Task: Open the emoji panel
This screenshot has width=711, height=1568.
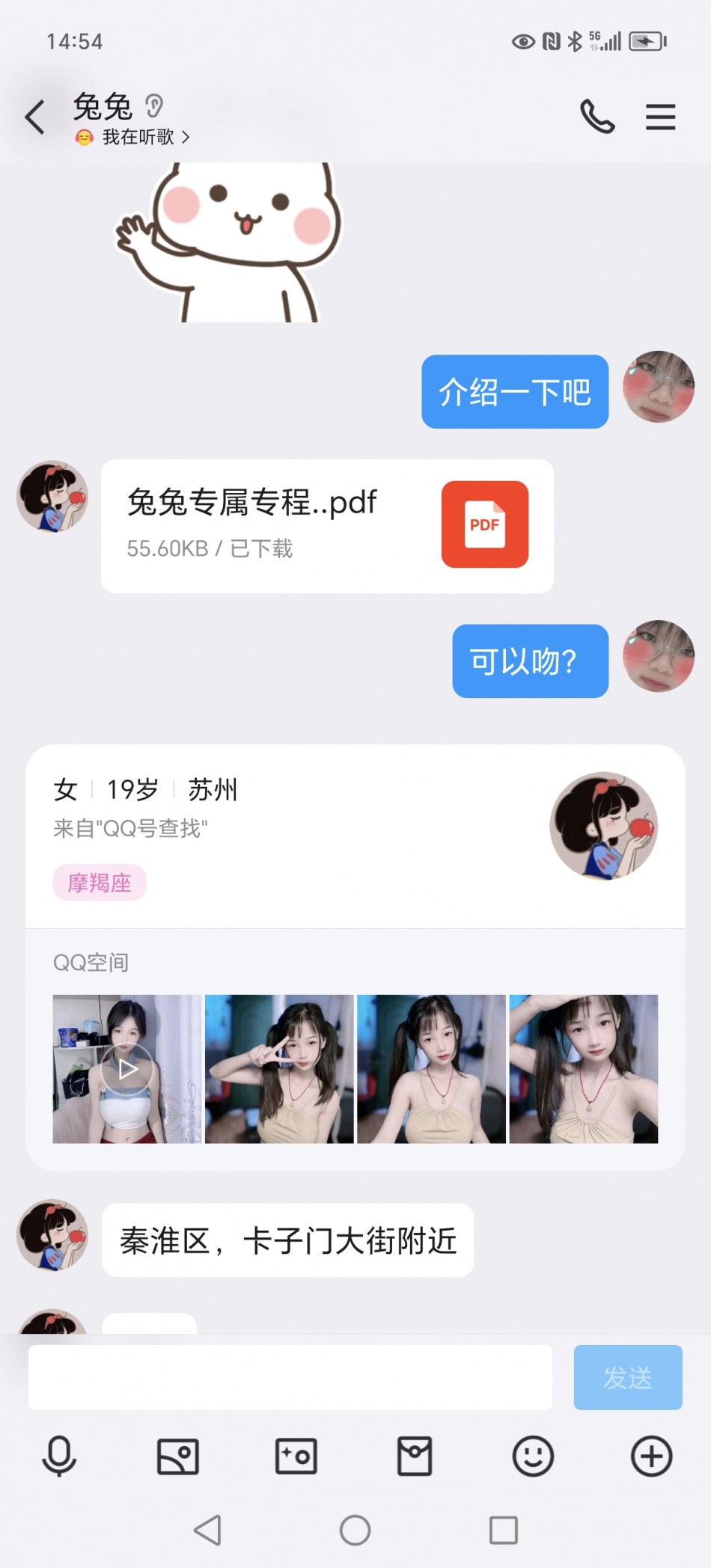Action: [533, 1456]
